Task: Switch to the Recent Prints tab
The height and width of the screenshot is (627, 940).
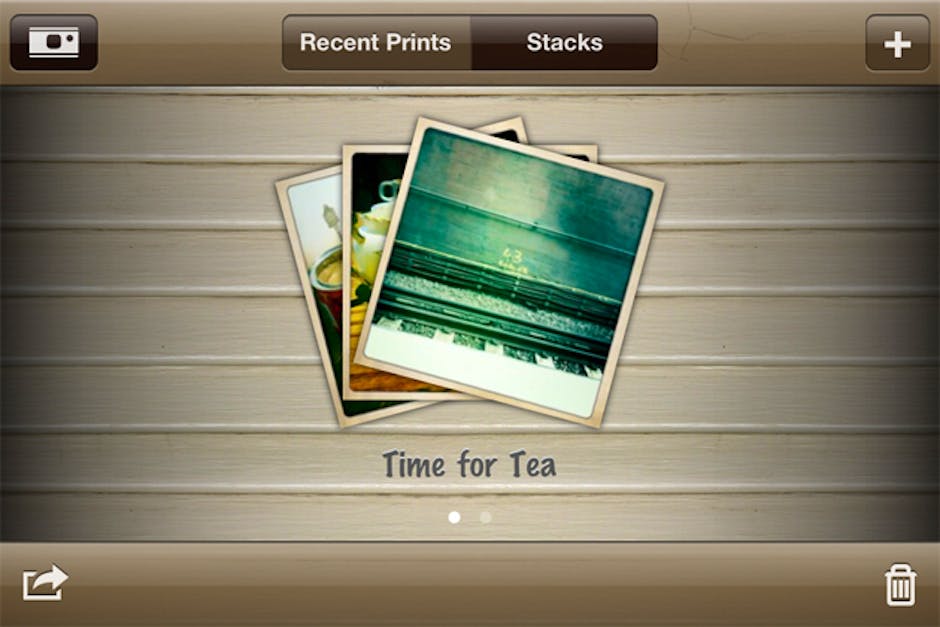Action: click(x=376, y=43)
